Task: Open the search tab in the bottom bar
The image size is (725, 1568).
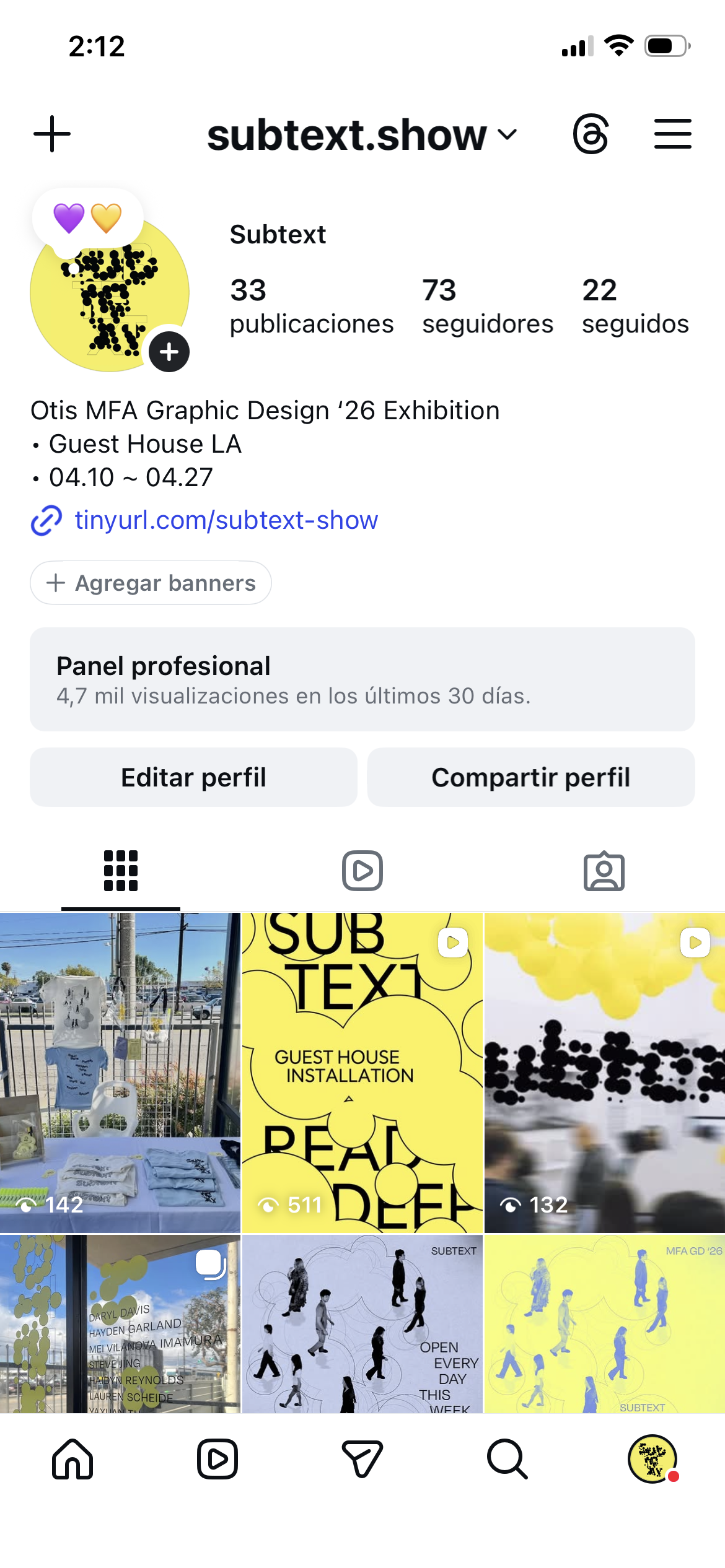Action: [x=507, y=1459]
